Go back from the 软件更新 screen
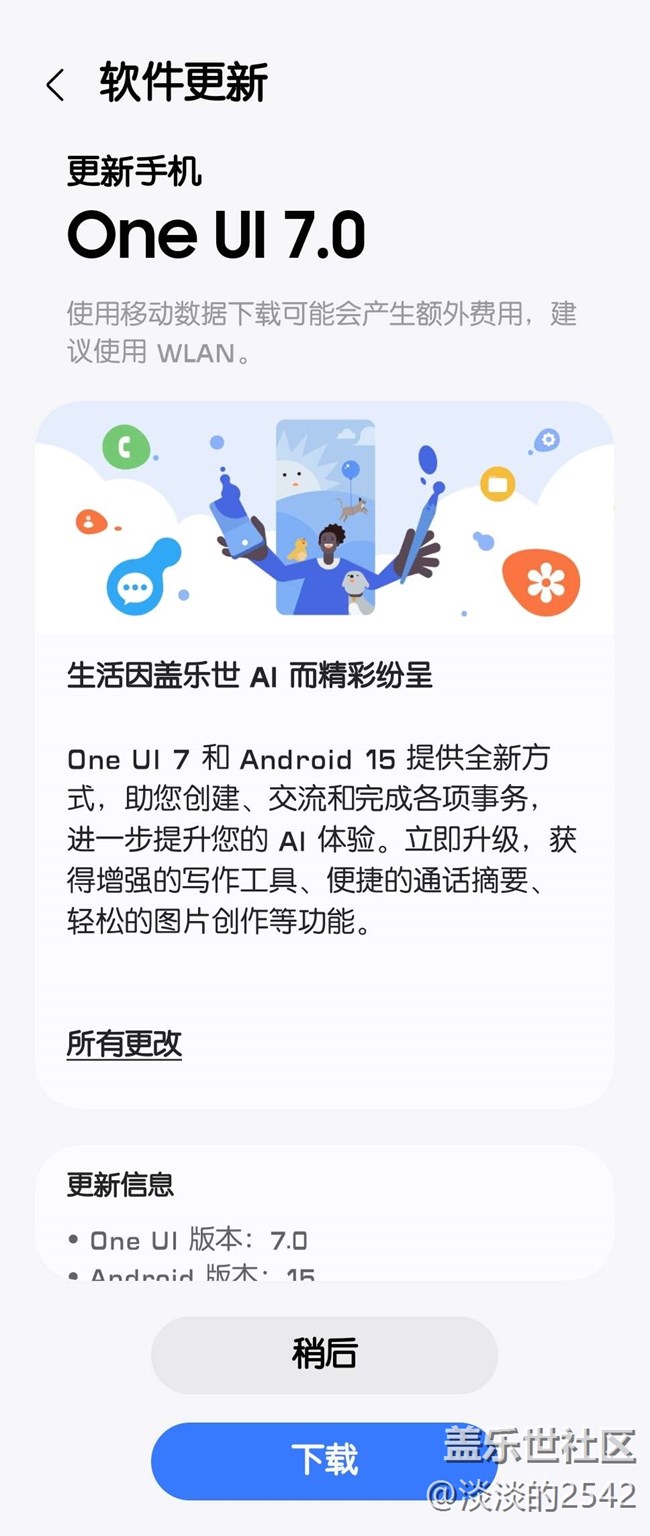650x1536 pixels. coord(56,85)
